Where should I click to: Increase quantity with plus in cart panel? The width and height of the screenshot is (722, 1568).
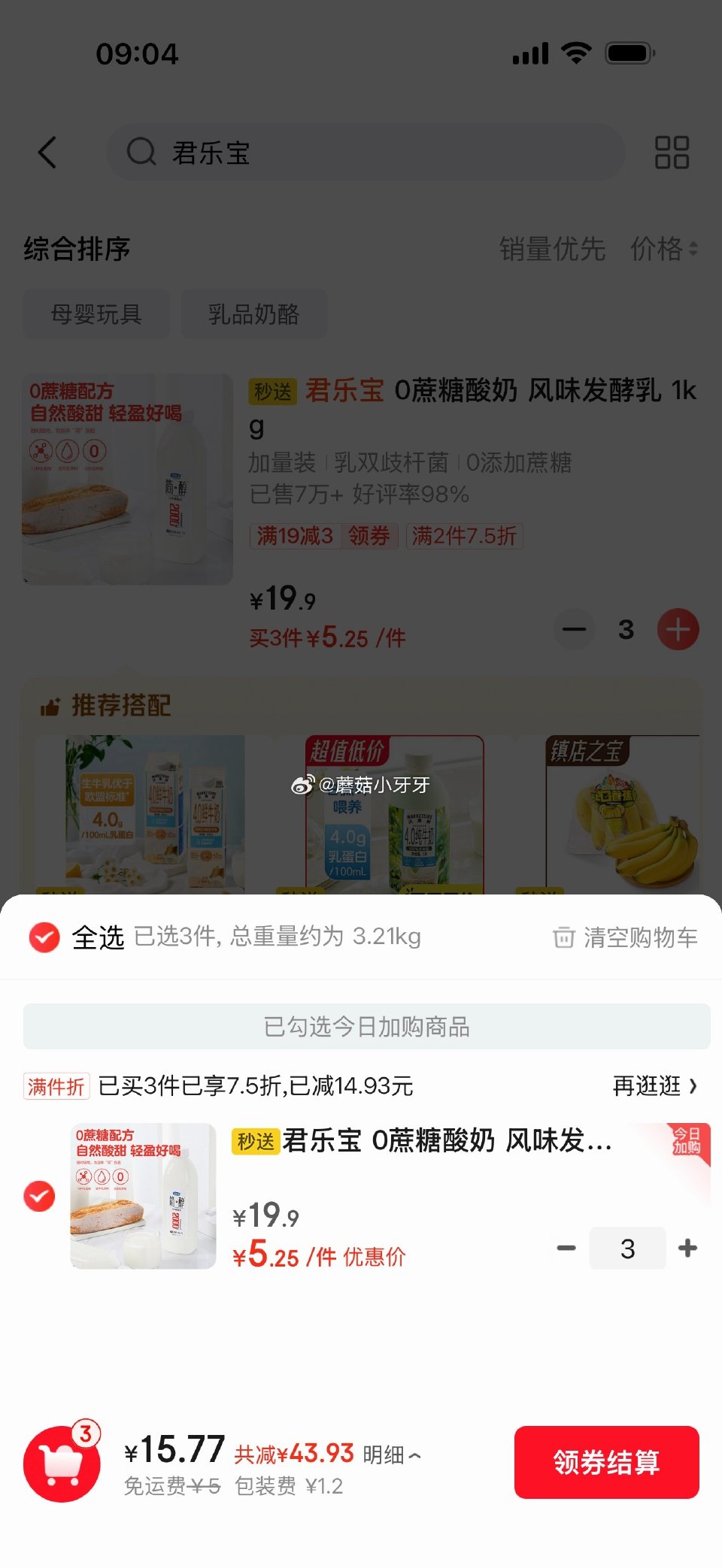click(x=687, y=1248)
